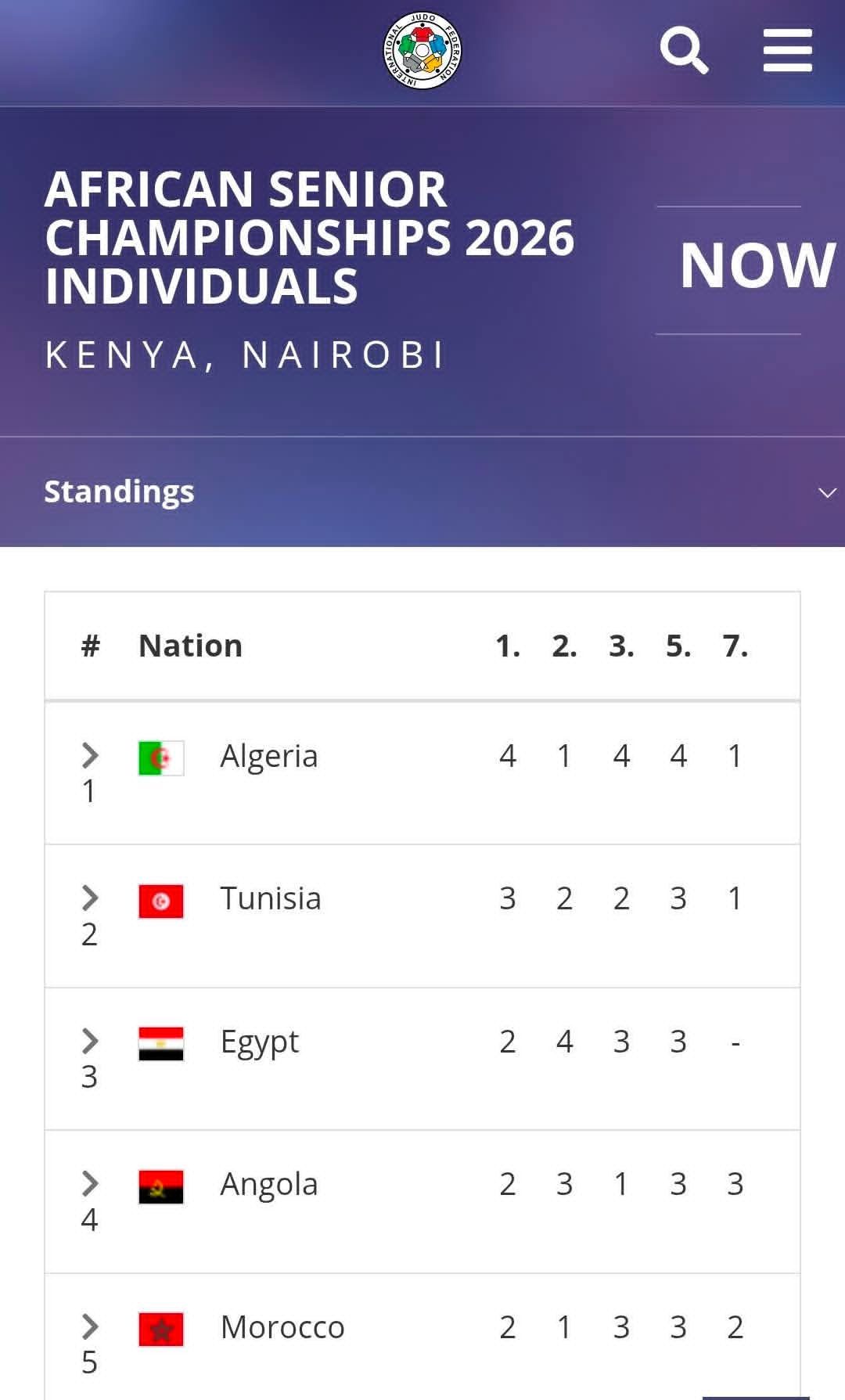
Task: Select the Morocco flag icon
Action: [x=160, y=1327]
